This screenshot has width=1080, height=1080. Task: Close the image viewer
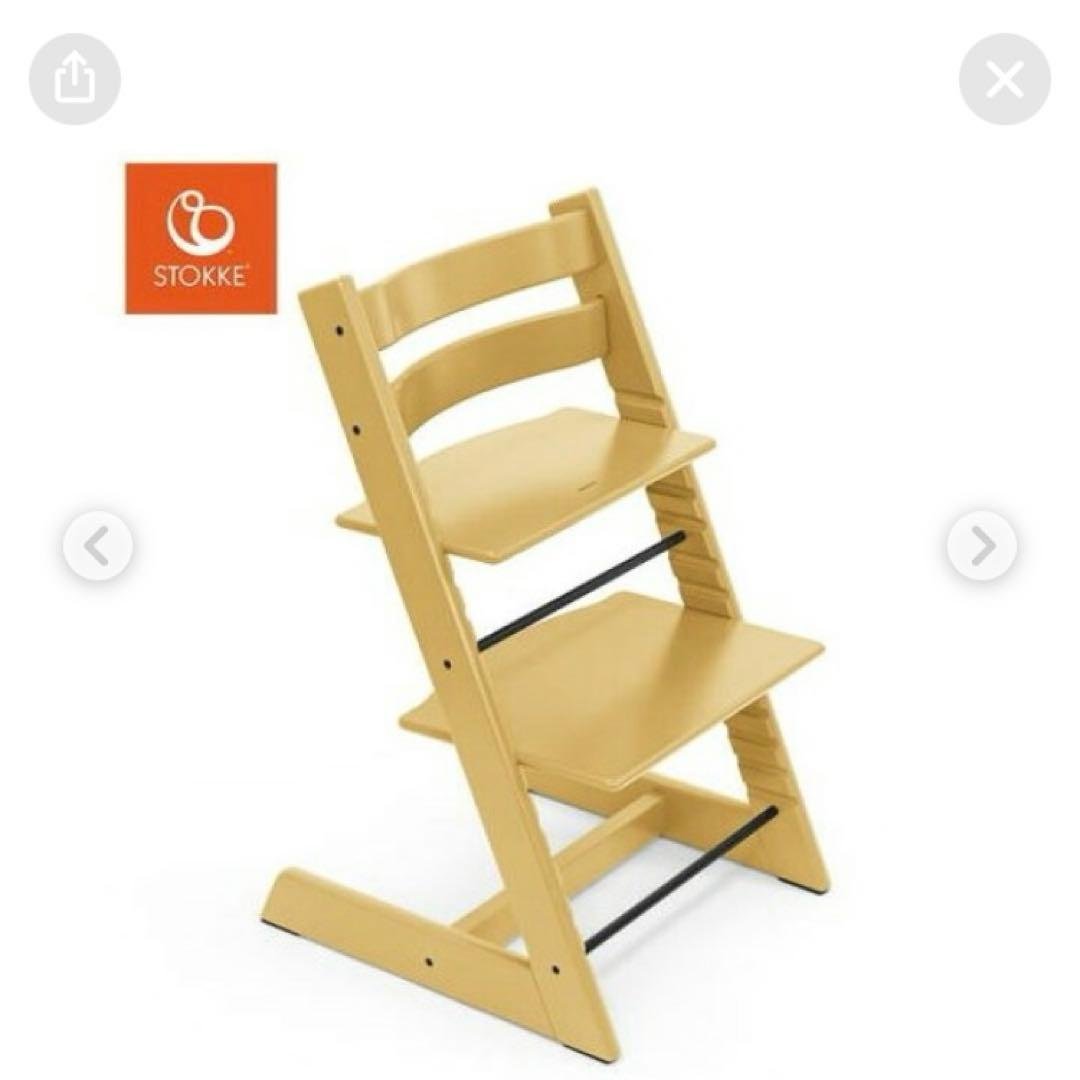[x=1004, y=79]
